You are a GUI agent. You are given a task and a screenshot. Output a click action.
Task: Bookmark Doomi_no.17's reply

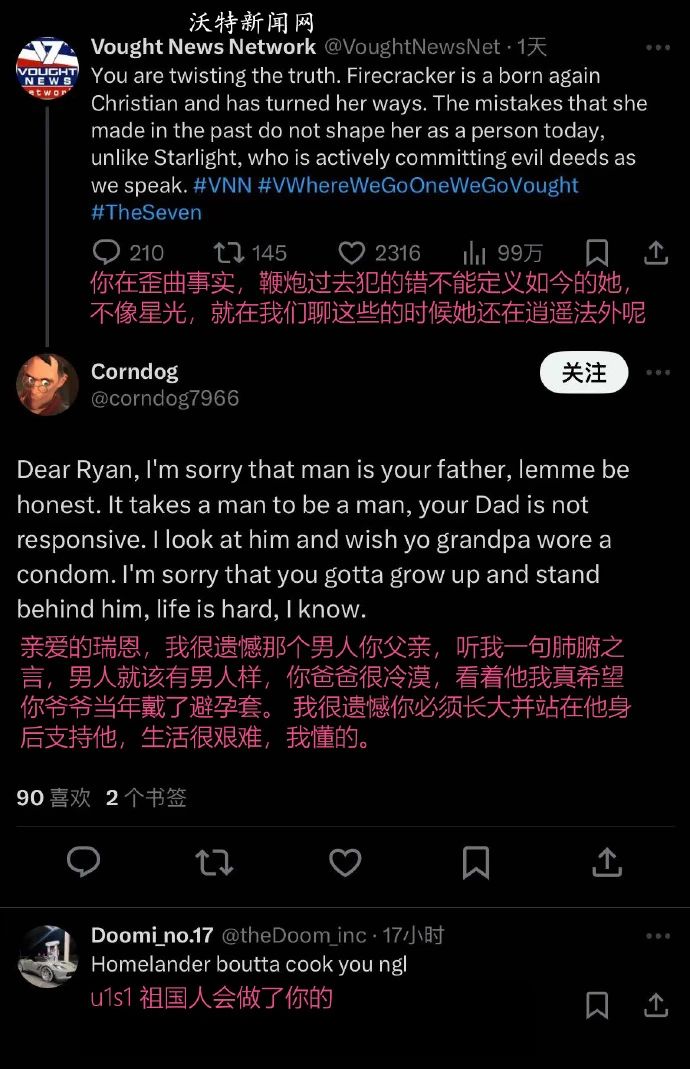tap(596, 1004)
